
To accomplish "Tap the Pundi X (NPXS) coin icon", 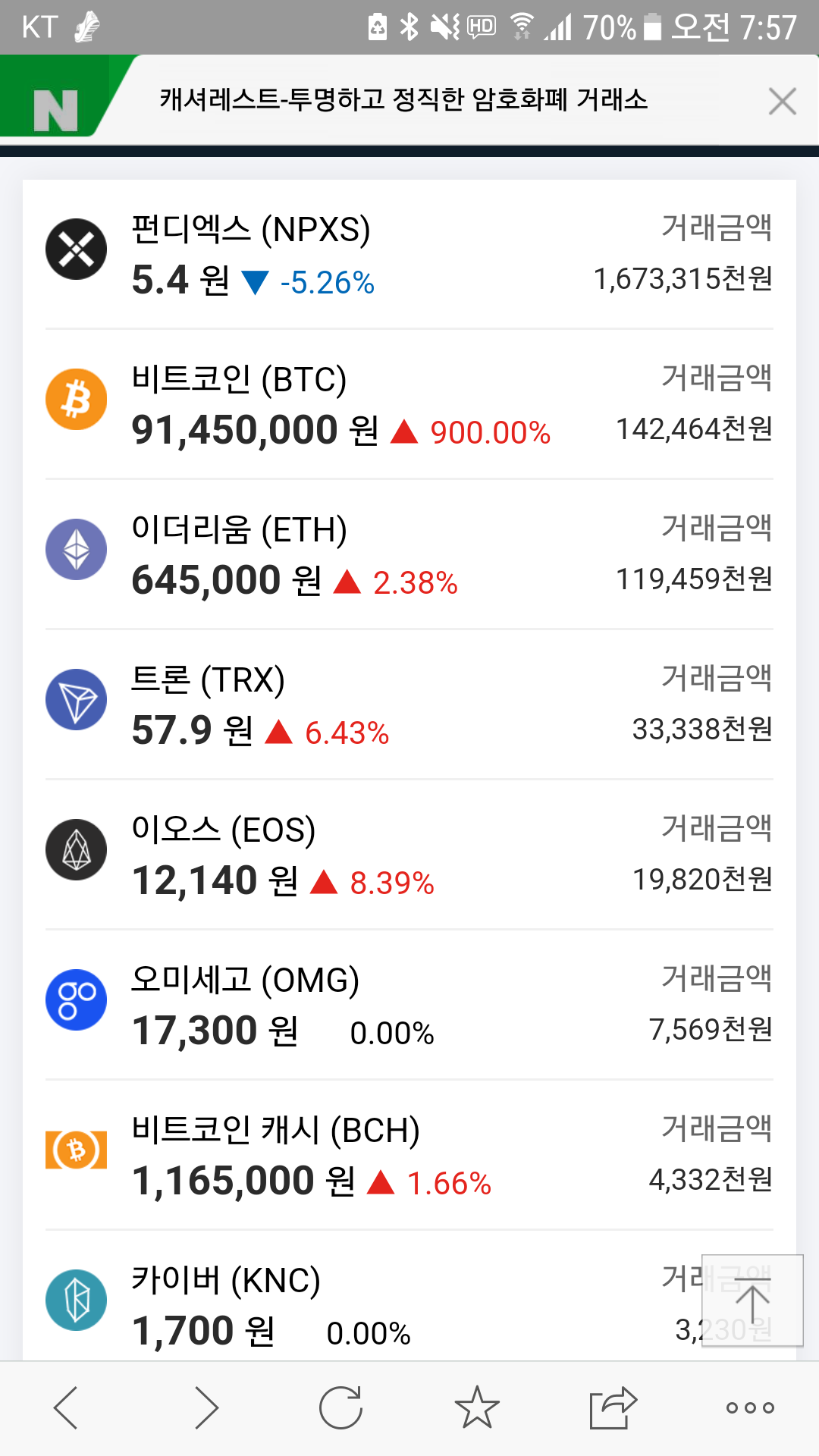I will 76,248.
